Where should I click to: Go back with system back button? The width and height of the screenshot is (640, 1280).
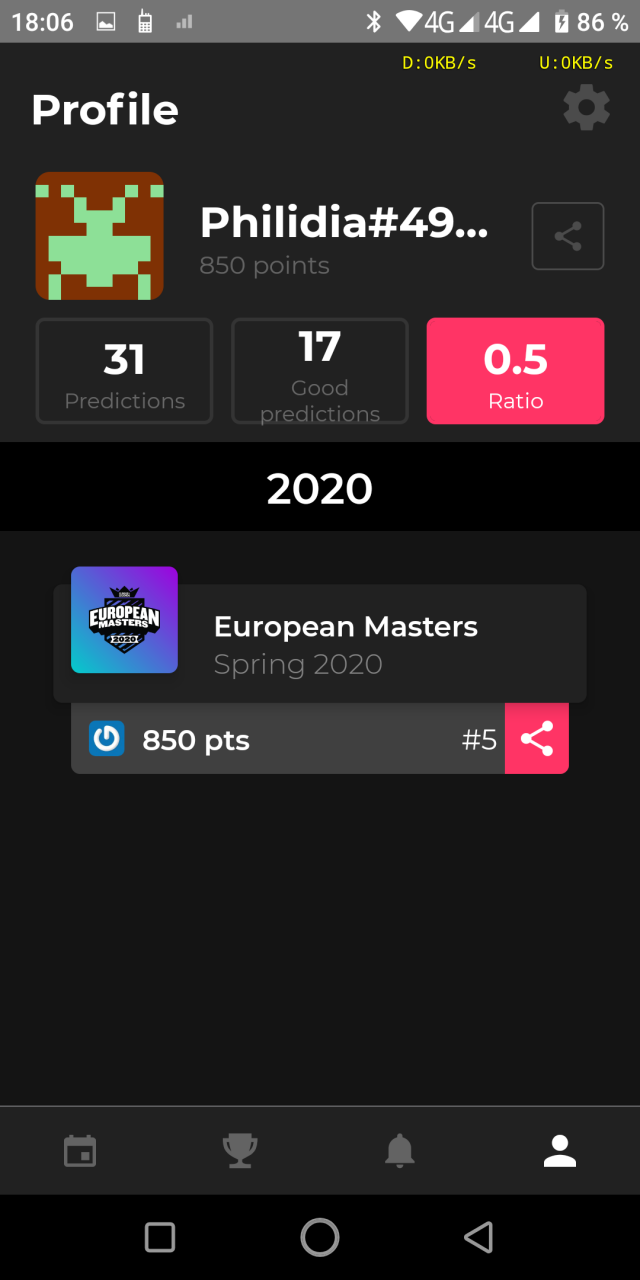479,1237
